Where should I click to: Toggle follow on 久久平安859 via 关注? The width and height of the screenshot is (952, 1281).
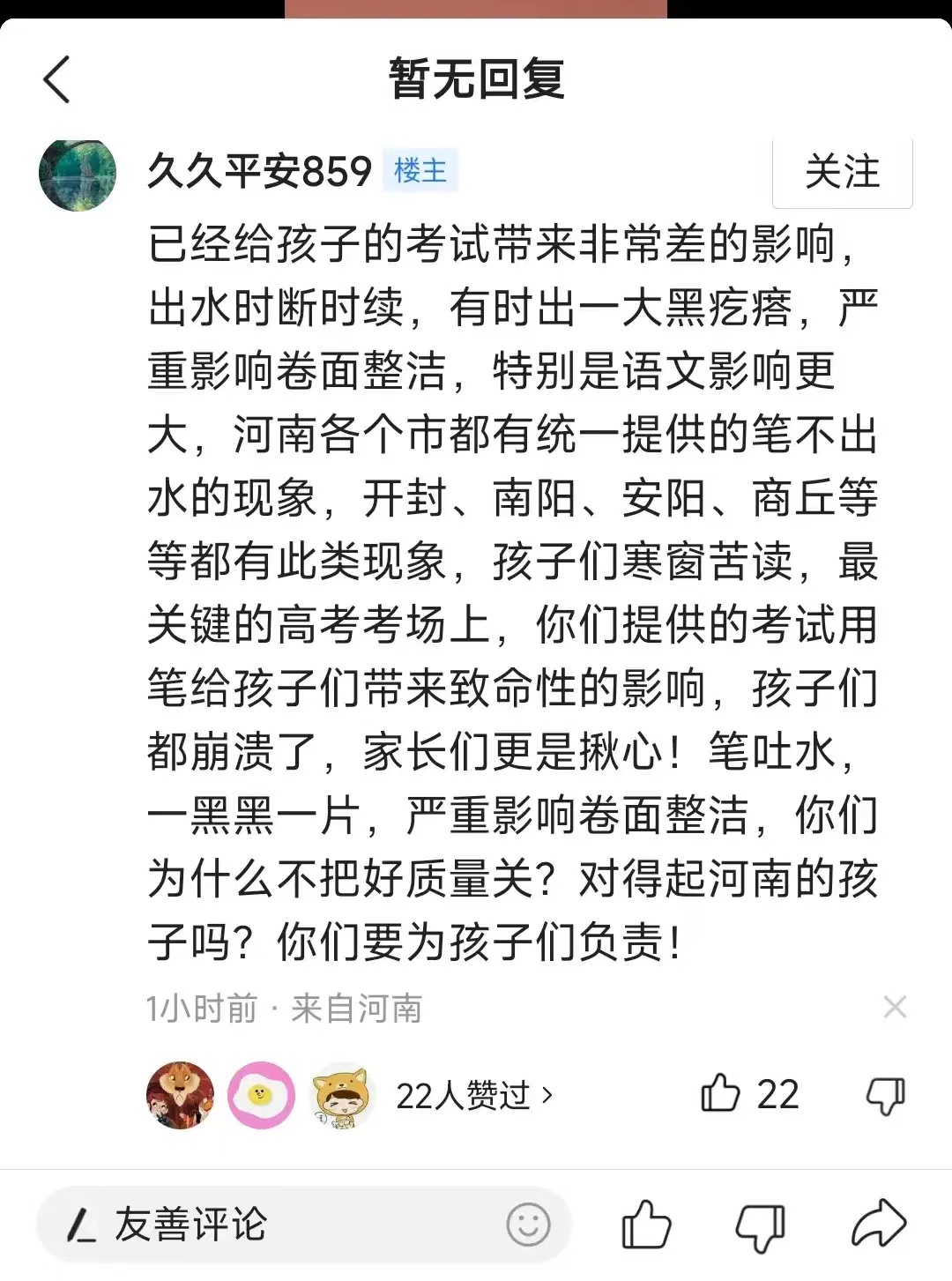click(842, 173)
